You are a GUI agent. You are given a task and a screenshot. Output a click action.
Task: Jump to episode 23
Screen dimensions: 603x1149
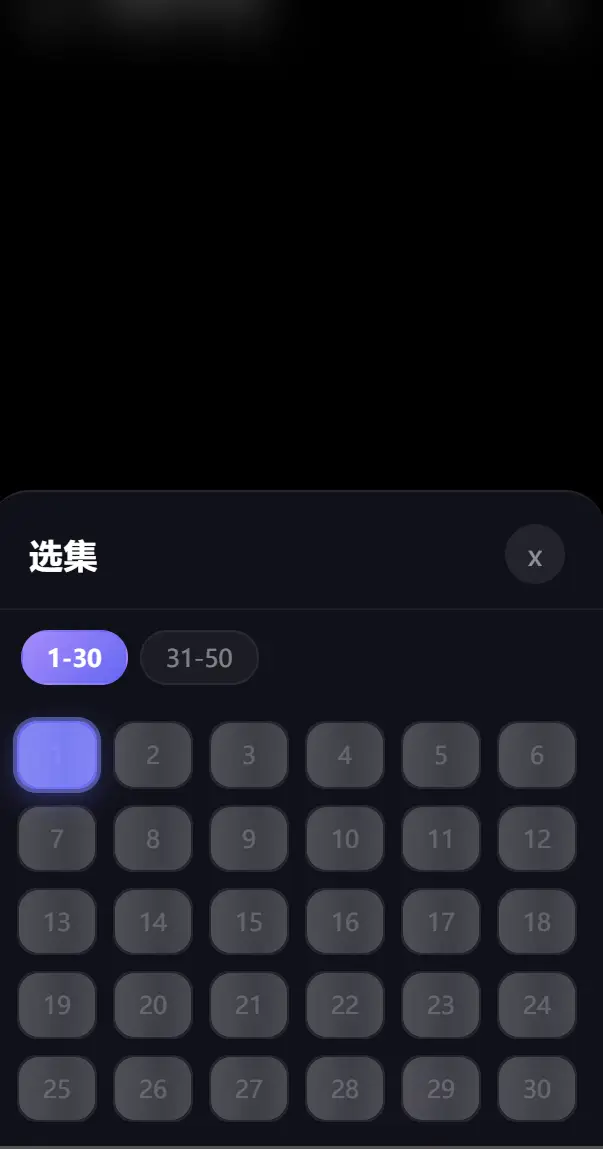point(441,1005)
